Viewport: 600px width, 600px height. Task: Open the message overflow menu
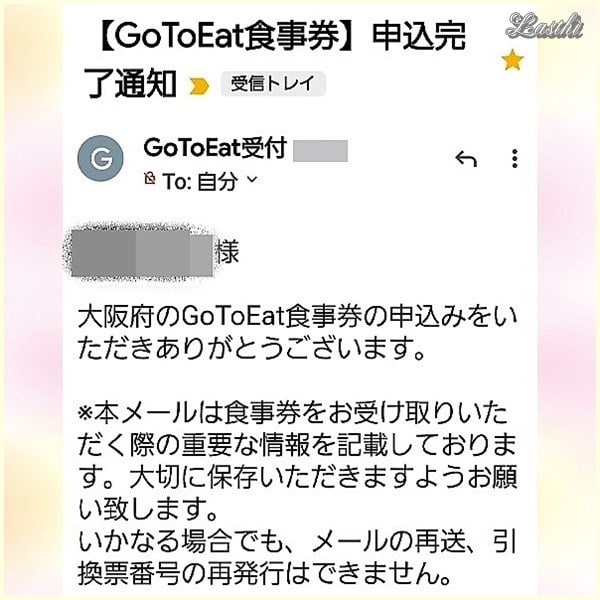514,158
